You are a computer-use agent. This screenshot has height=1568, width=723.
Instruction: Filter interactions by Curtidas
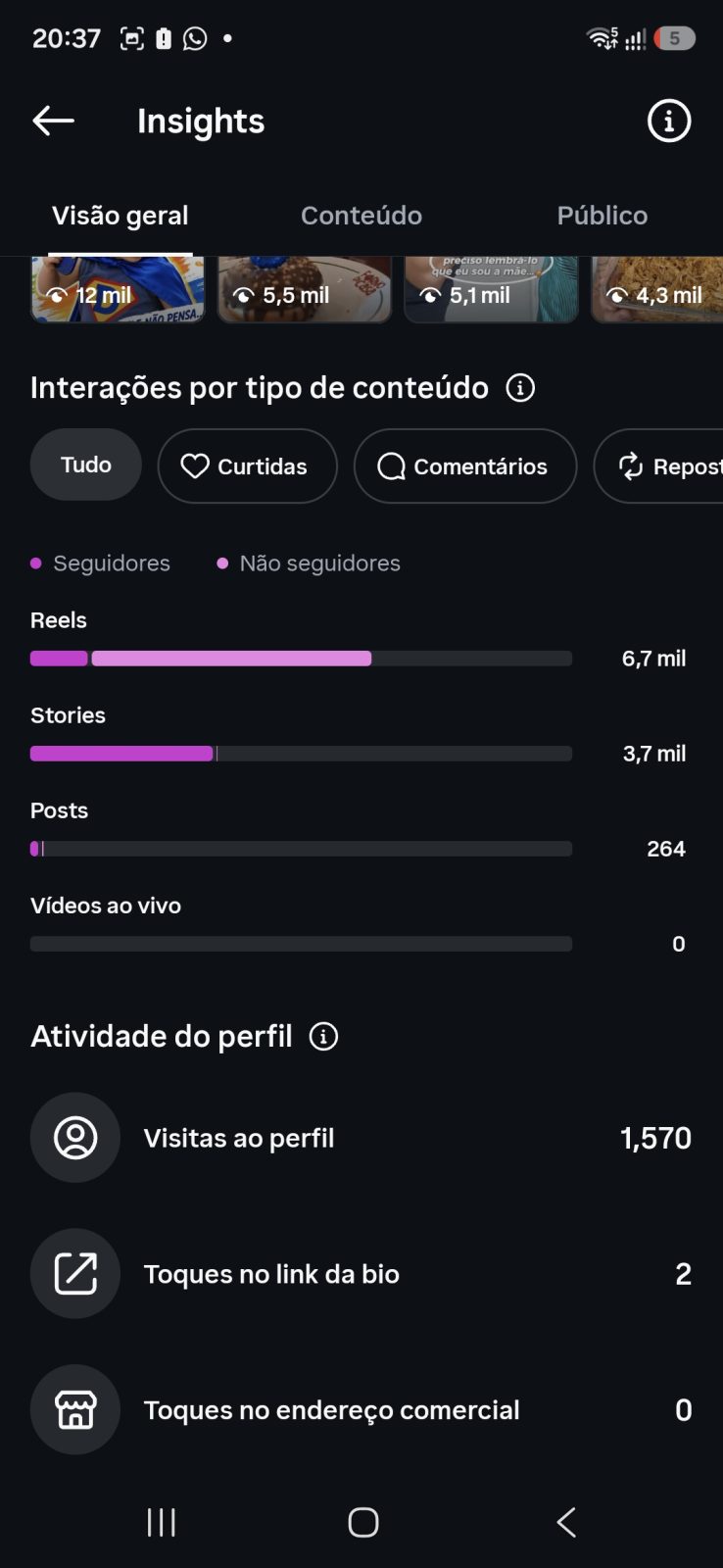248,466
